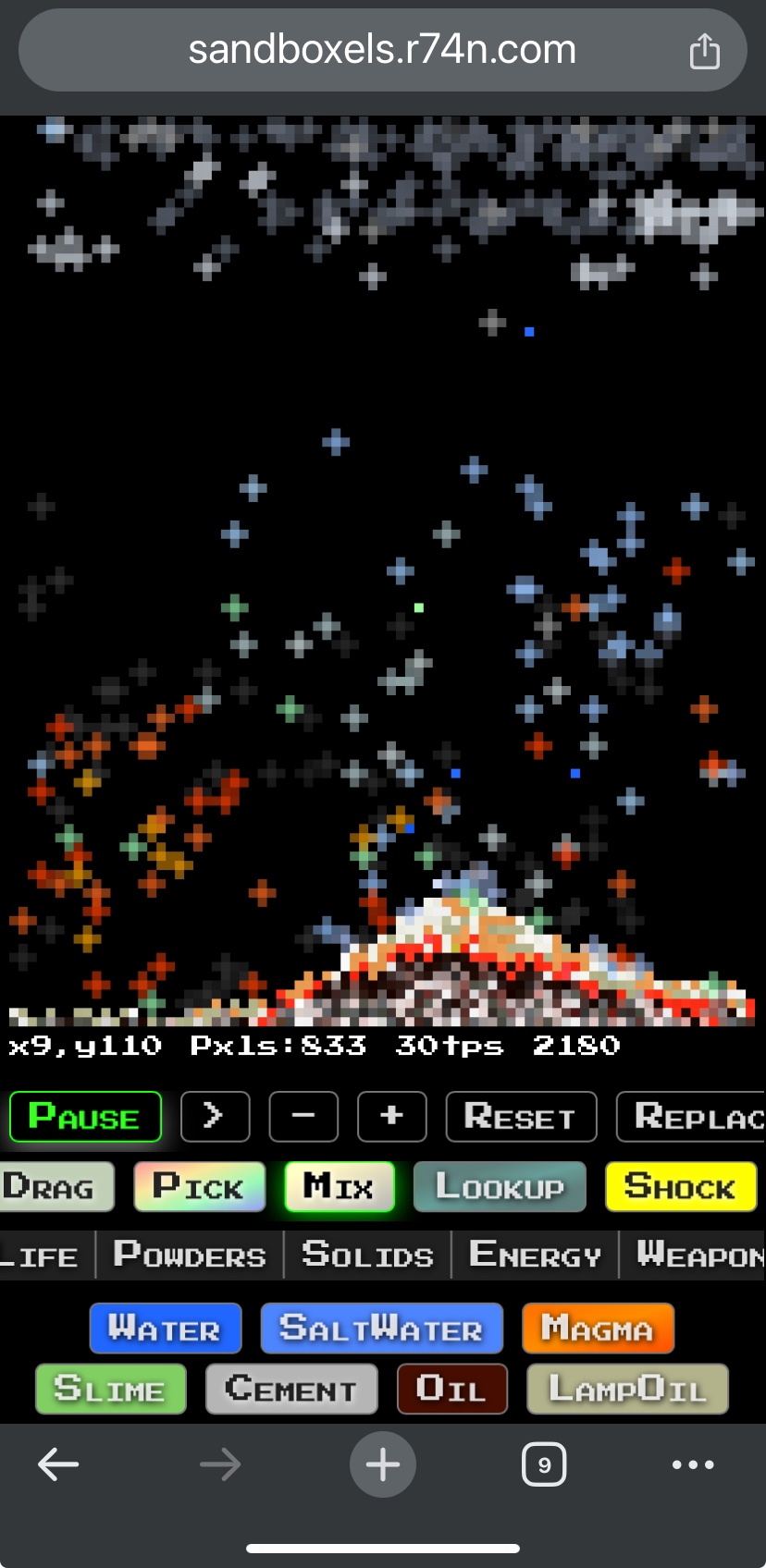
Task: Share this page from the address bar
Action: click(705, 51)
